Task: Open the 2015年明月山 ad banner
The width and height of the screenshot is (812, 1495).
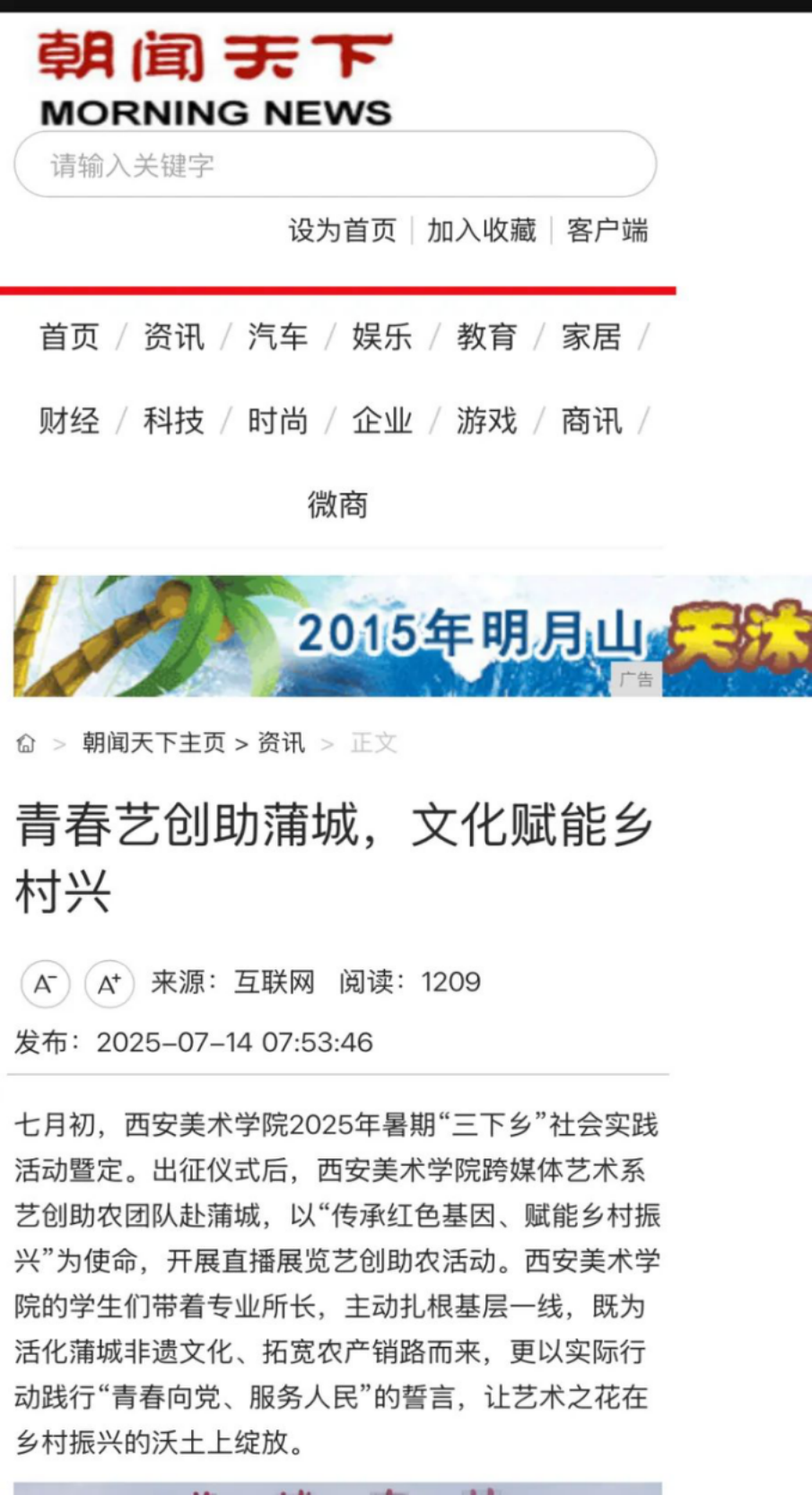Action: coord(412,635)
